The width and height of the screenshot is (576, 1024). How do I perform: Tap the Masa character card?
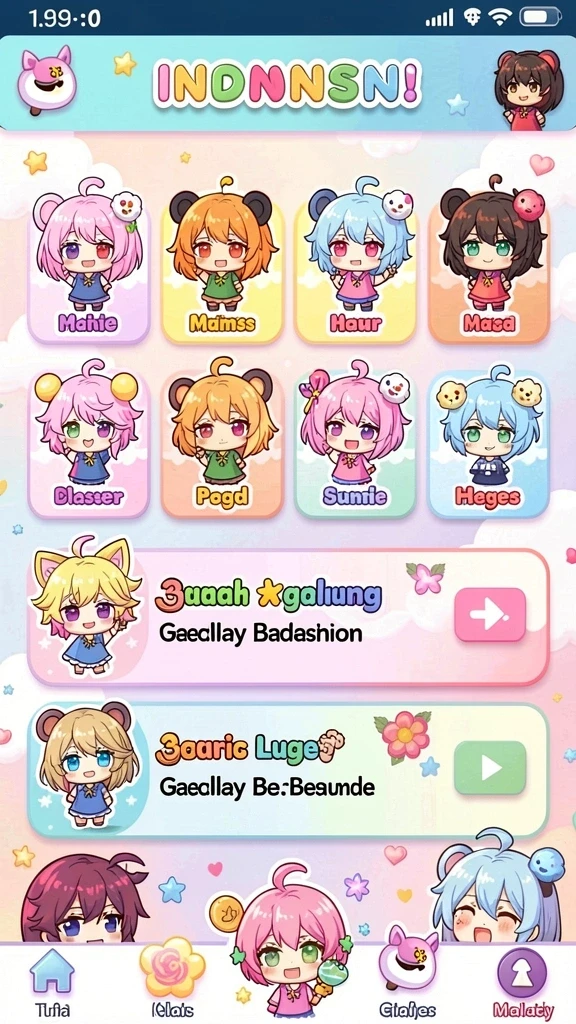(488, 266)
